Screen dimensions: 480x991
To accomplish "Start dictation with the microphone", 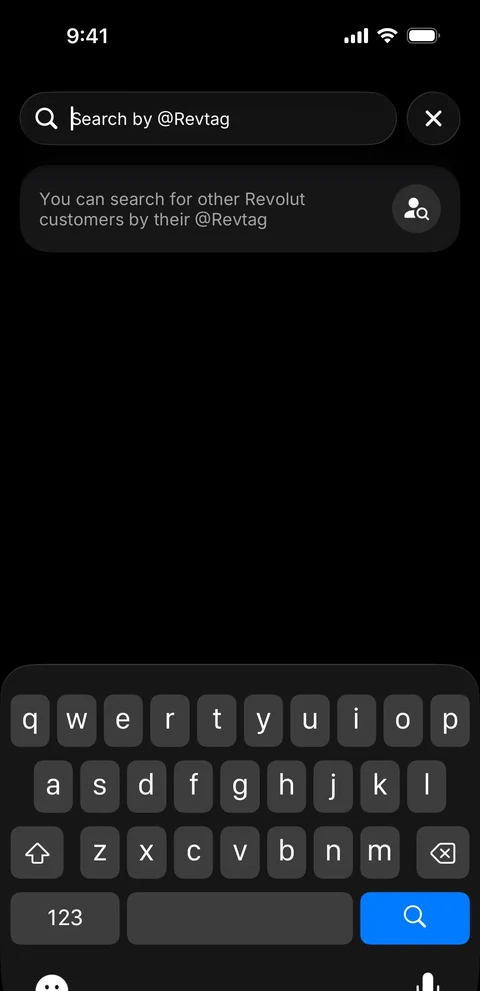I will [428, 982].
